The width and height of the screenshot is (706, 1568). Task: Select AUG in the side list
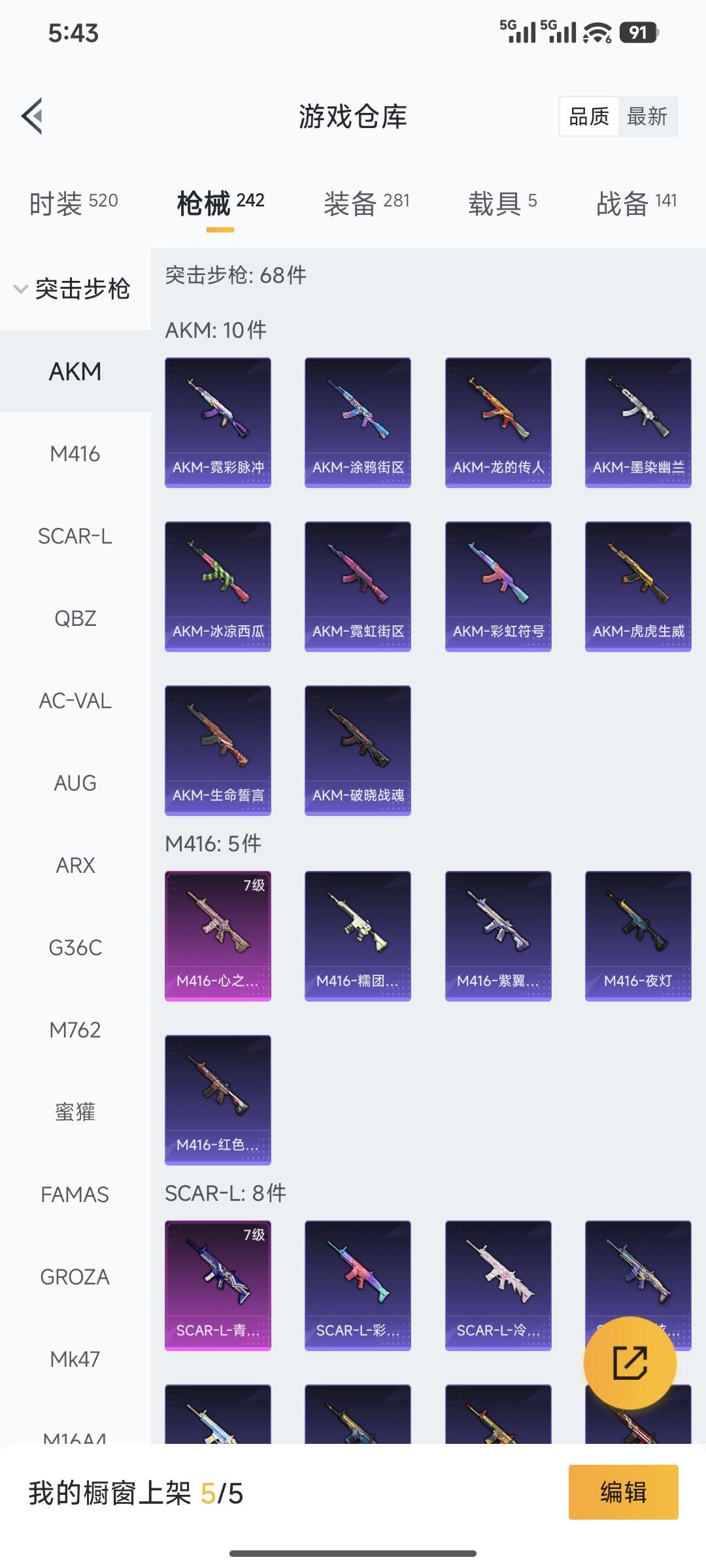tap(75, 783)
